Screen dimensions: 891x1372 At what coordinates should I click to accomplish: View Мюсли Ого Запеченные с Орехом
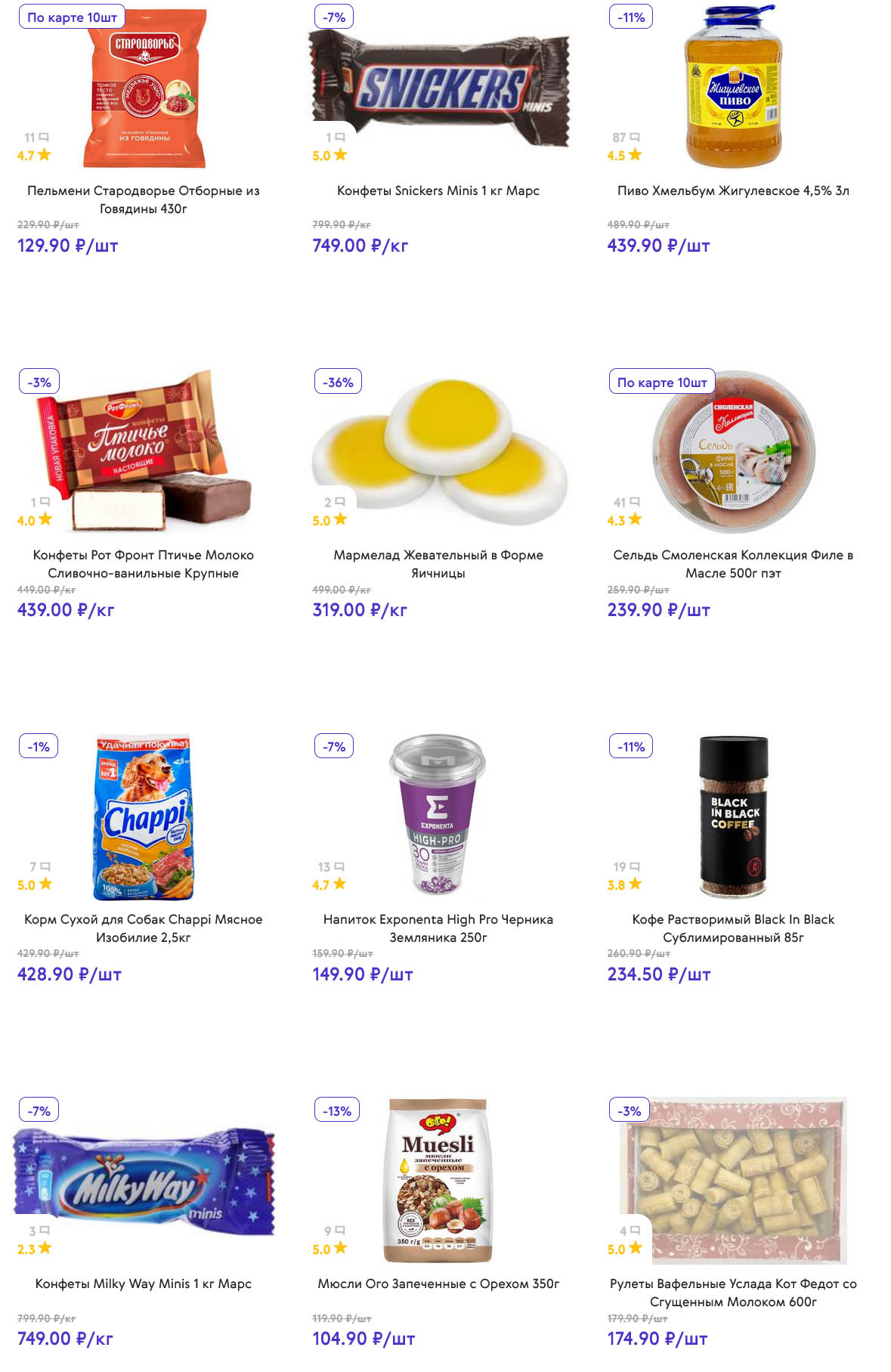point(438,1284)
